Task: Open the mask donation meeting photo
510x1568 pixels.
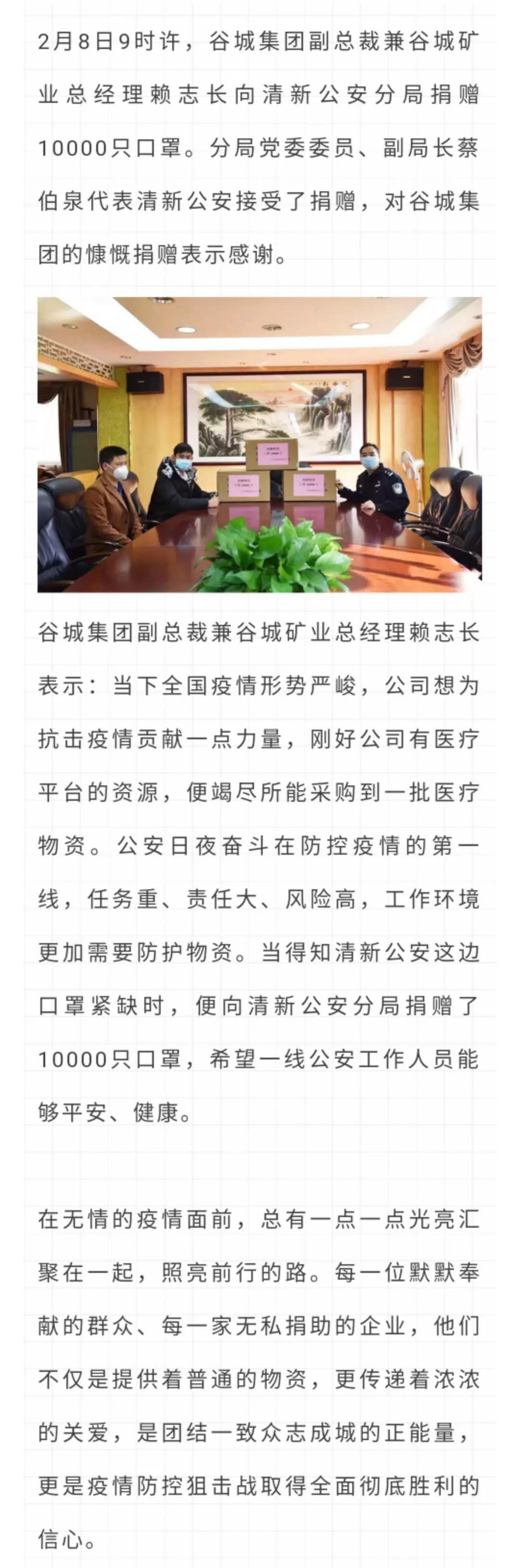Action: (259, 445)
